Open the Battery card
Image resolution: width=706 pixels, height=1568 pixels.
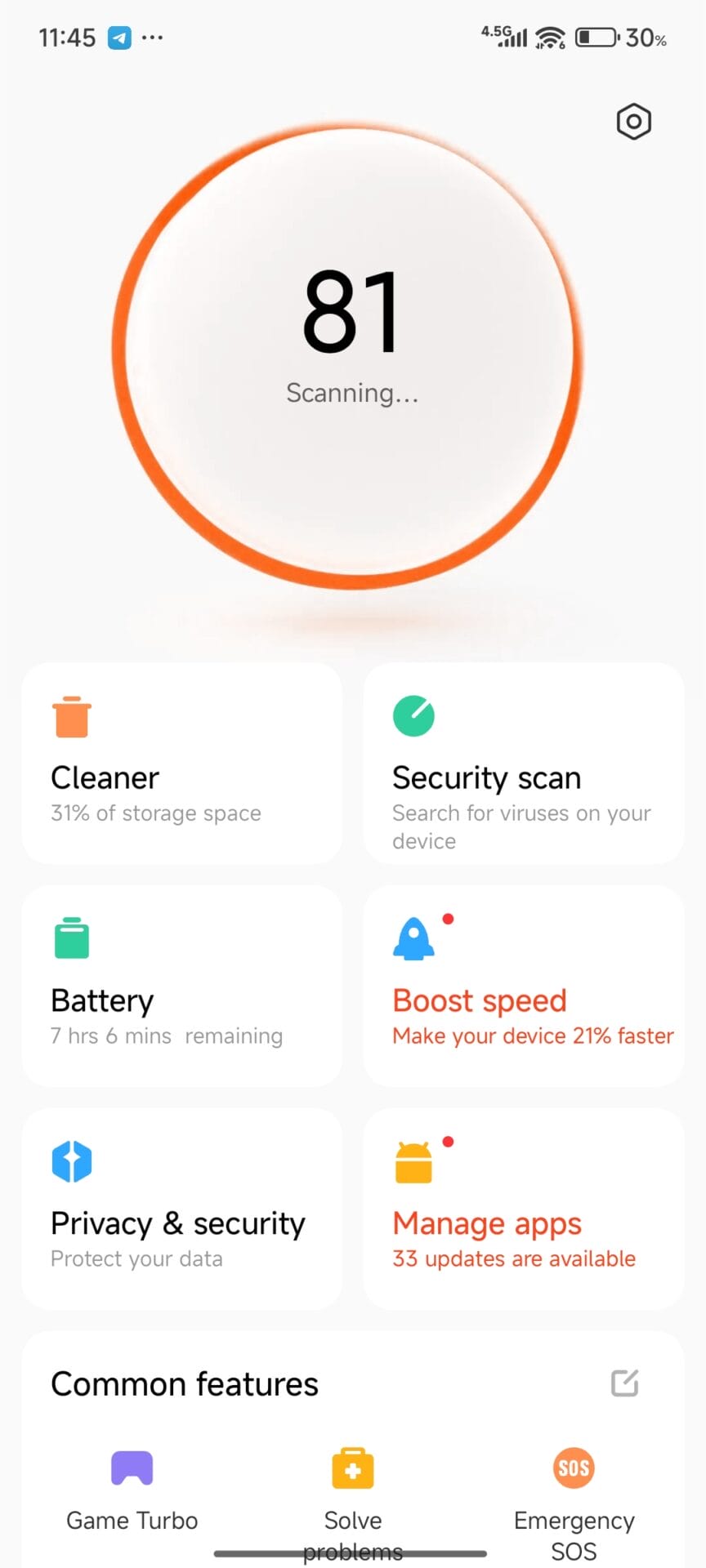click(x=181, y=986)
